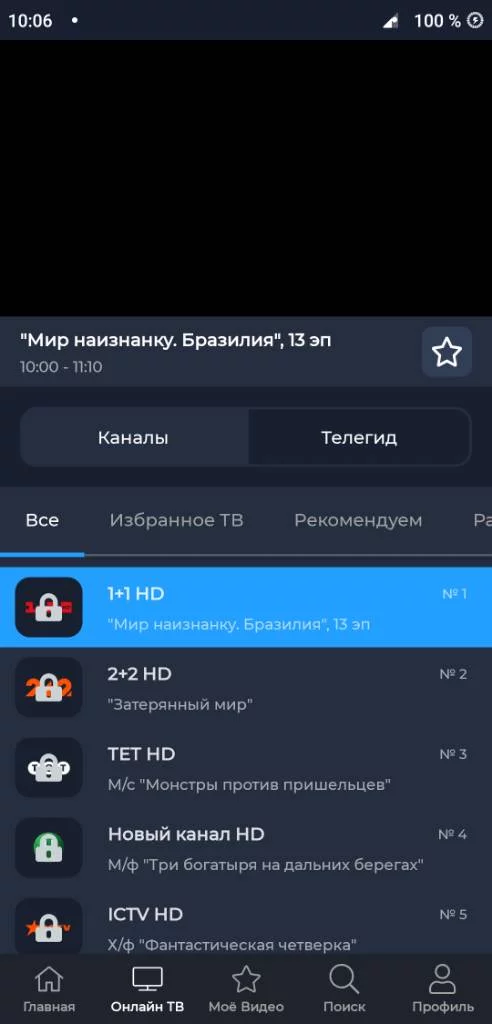Screen dimensions: 492x1024
Task: Select the Каналы segment
Action: pos(133,437)
